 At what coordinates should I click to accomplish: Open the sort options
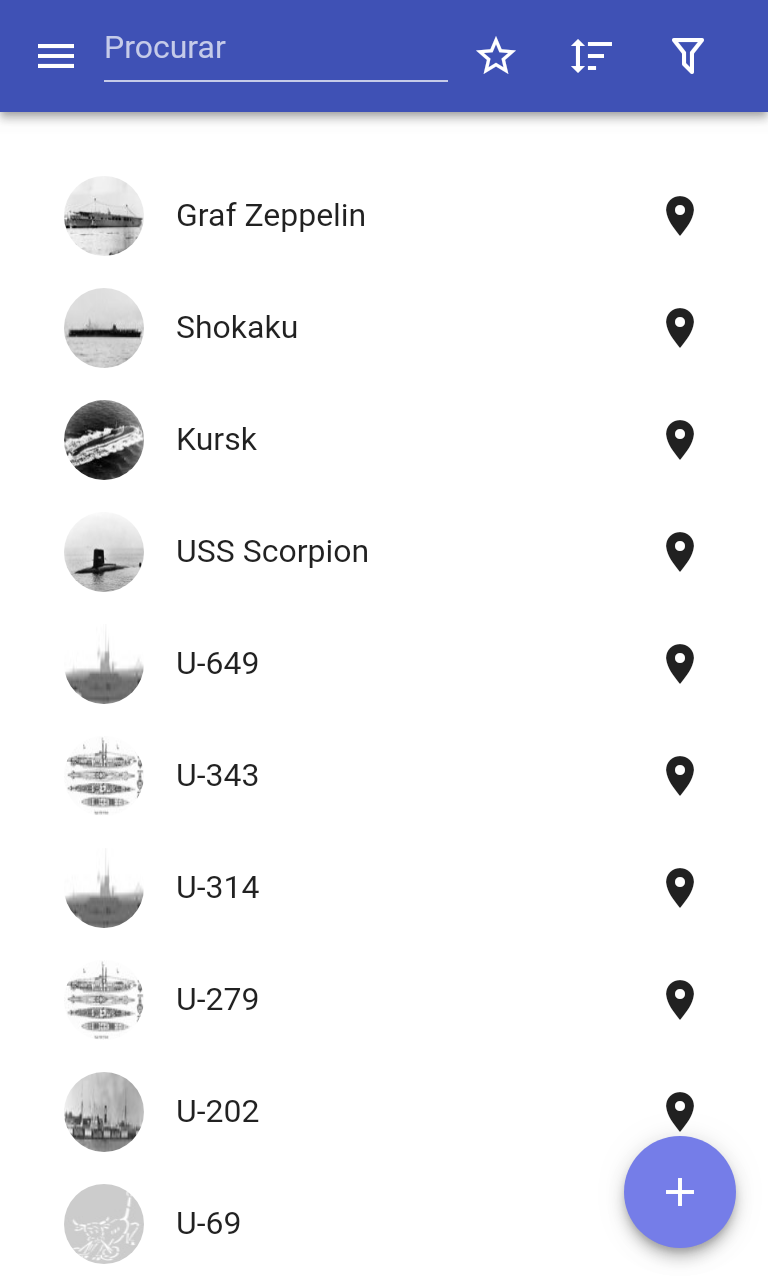point(591,56)
